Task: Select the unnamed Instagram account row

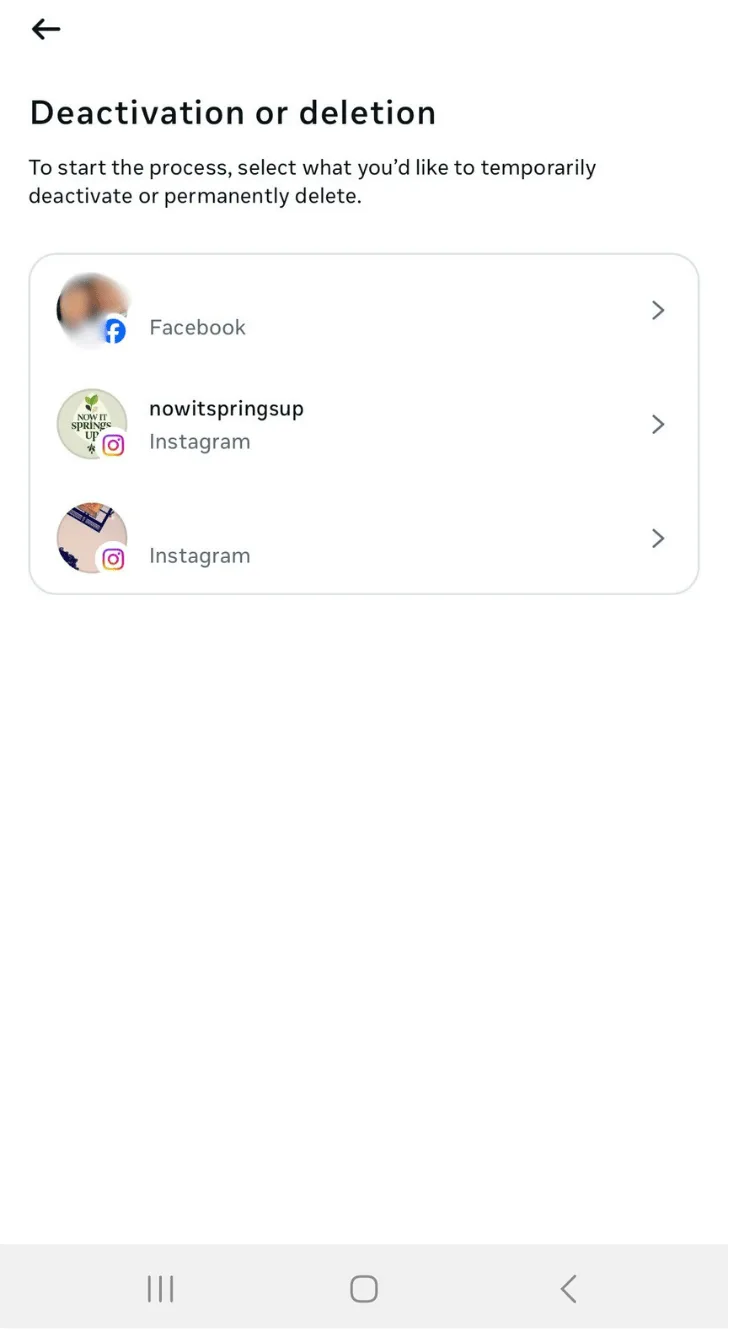Action: point(363,539)
